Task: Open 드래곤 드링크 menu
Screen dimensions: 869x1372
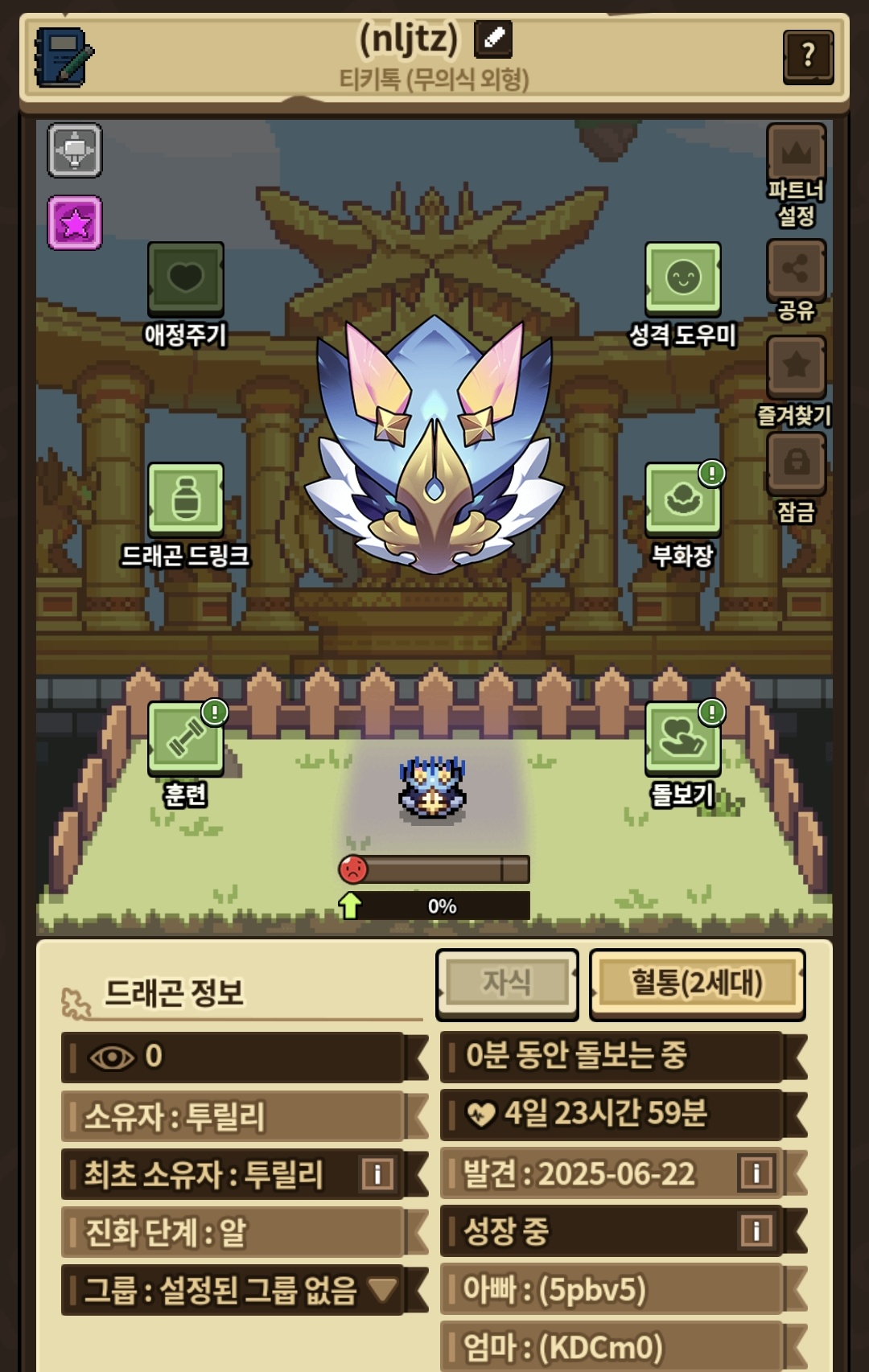Action: tap(186, 500)
